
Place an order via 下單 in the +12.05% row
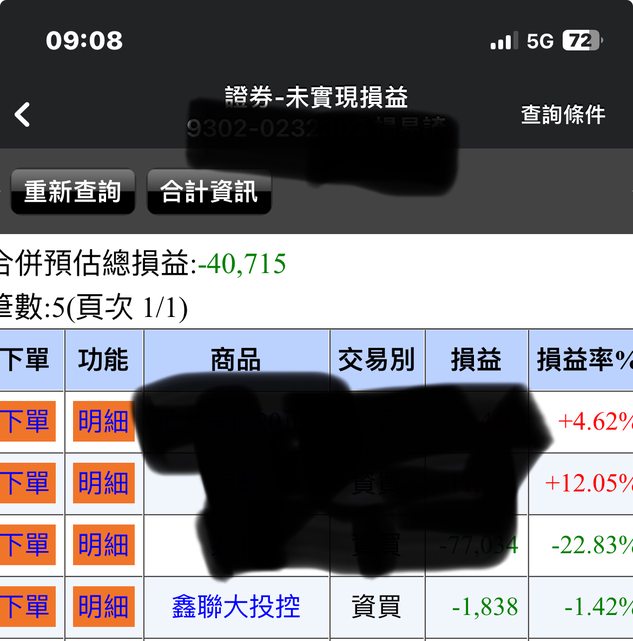click(26, 483)
